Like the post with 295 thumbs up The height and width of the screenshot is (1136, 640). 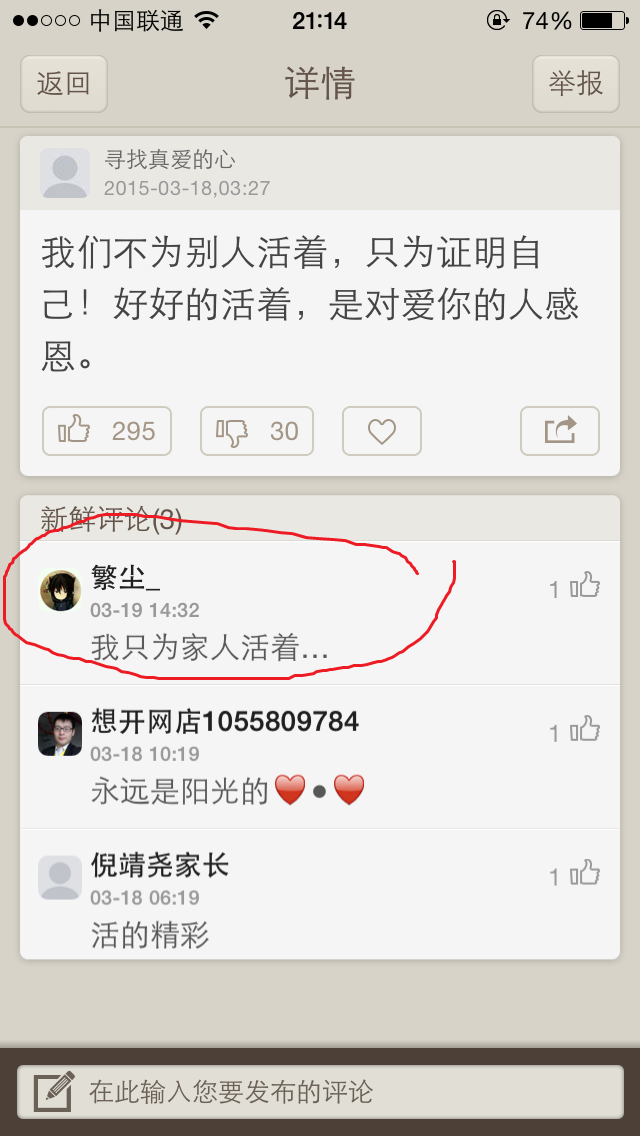point(107,431)
